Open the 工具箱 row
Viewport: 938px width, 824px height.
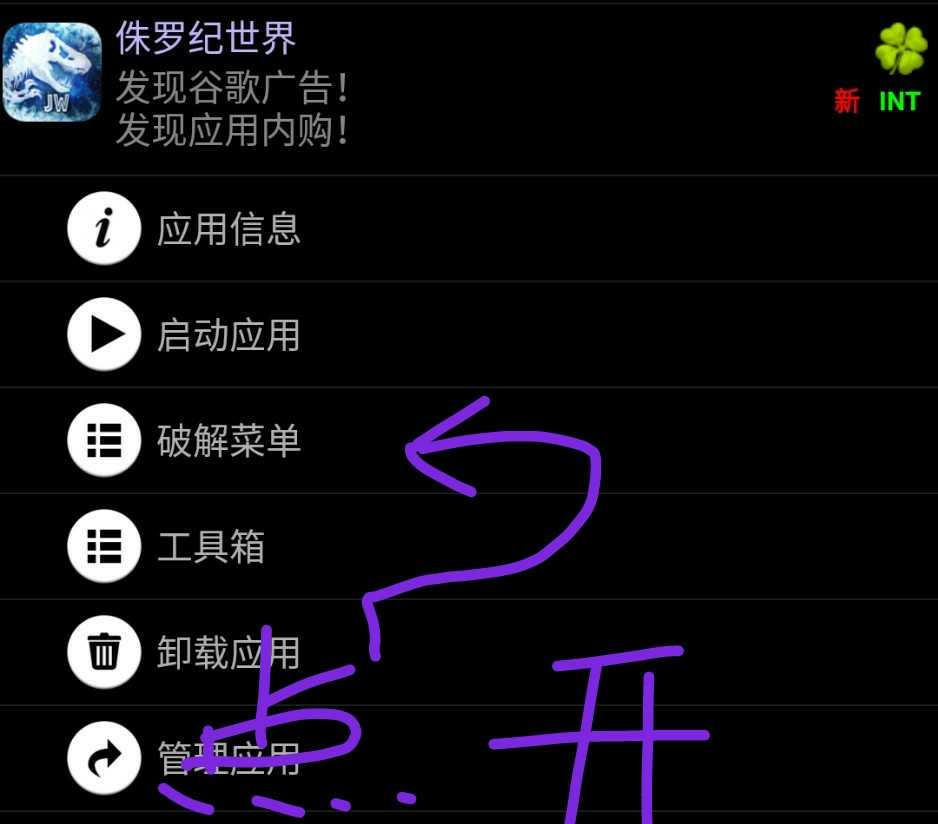(x=210, y=547)
